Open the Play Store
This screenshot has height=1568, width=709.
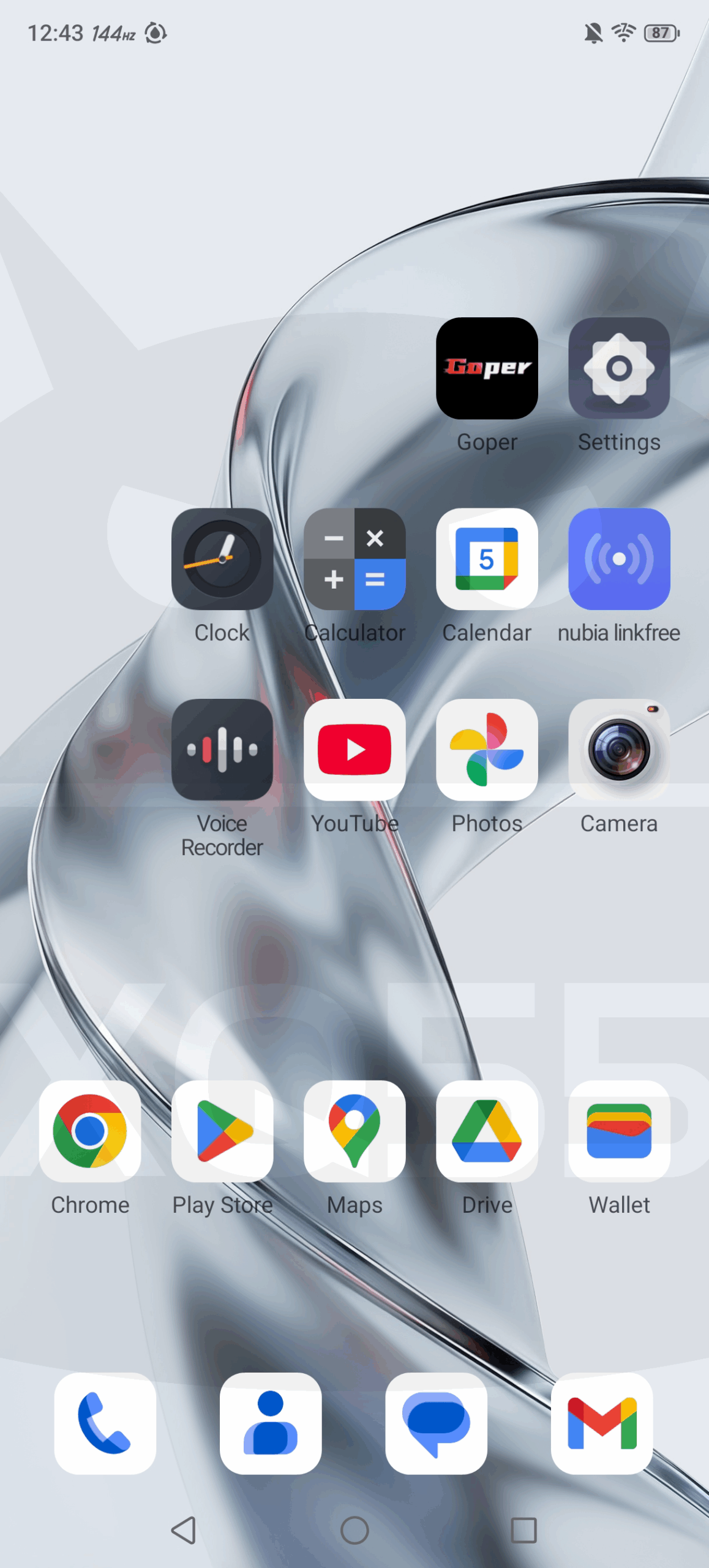(222, 1131)
